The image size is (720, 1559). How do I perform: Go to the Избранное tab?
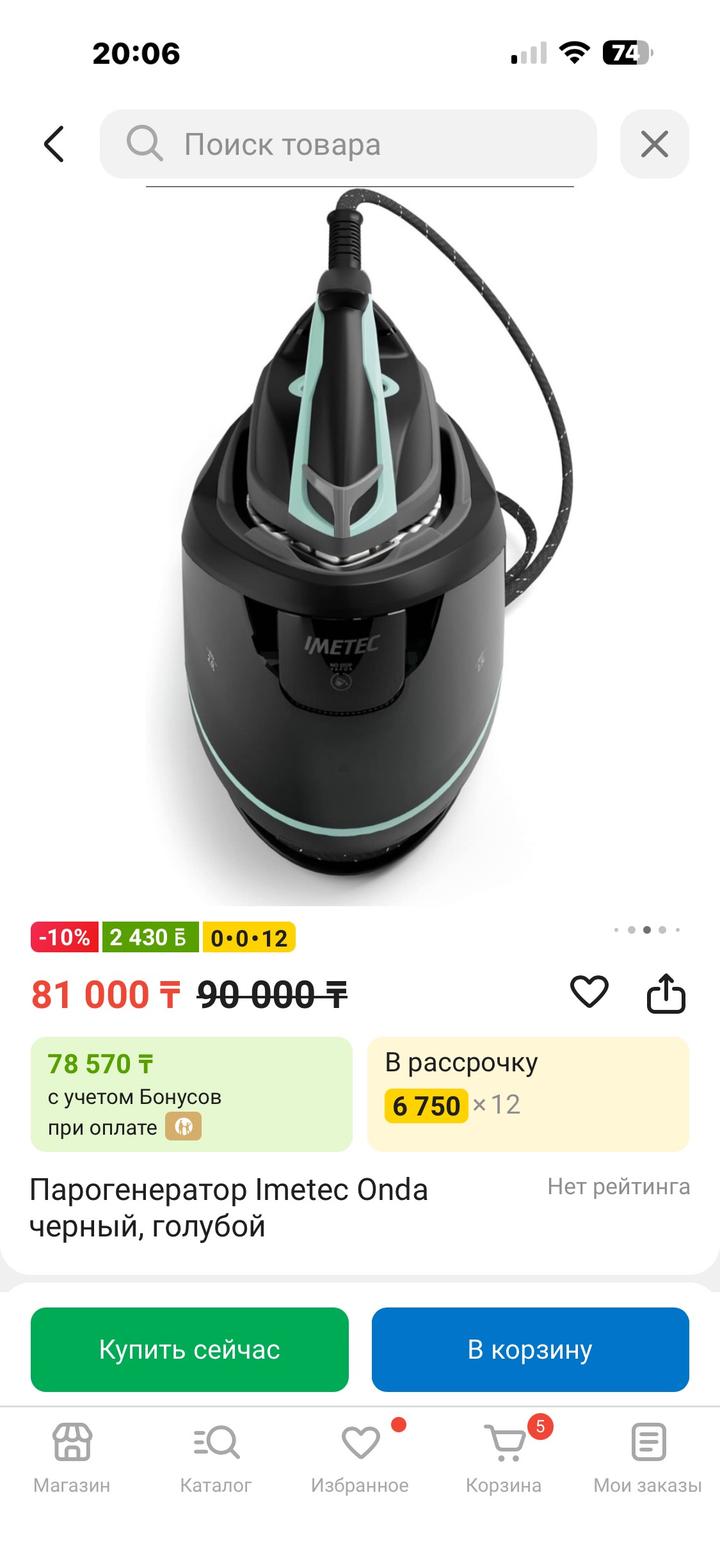[360, 1458]
